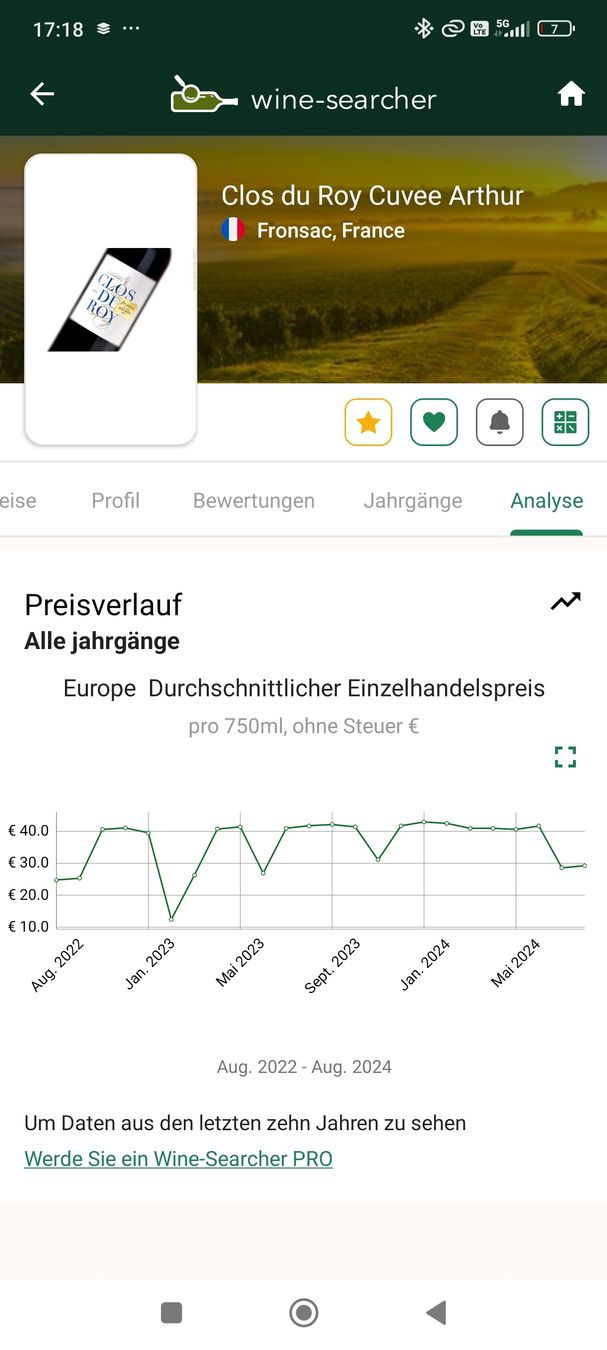
Task: Switch to the Jahrgänge tab
Action: (413, 501)
